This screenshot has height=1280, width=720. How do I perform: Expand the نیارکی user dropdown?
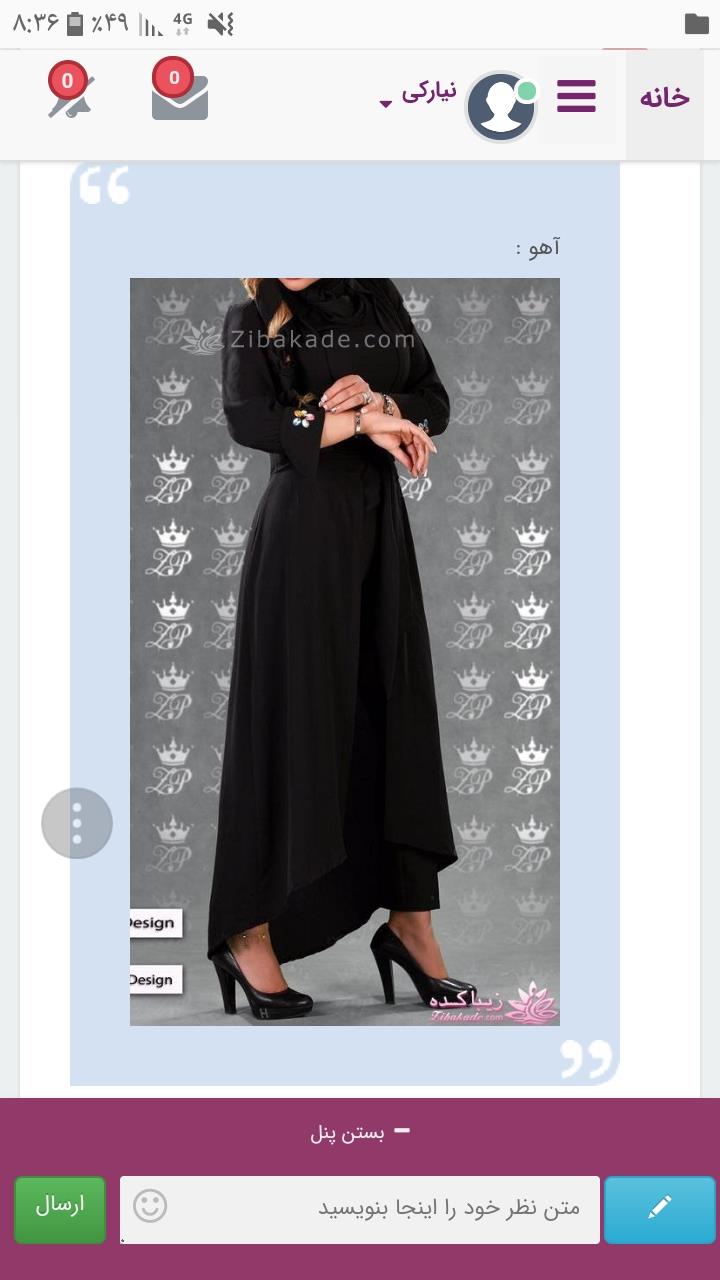tap(420, 95)
